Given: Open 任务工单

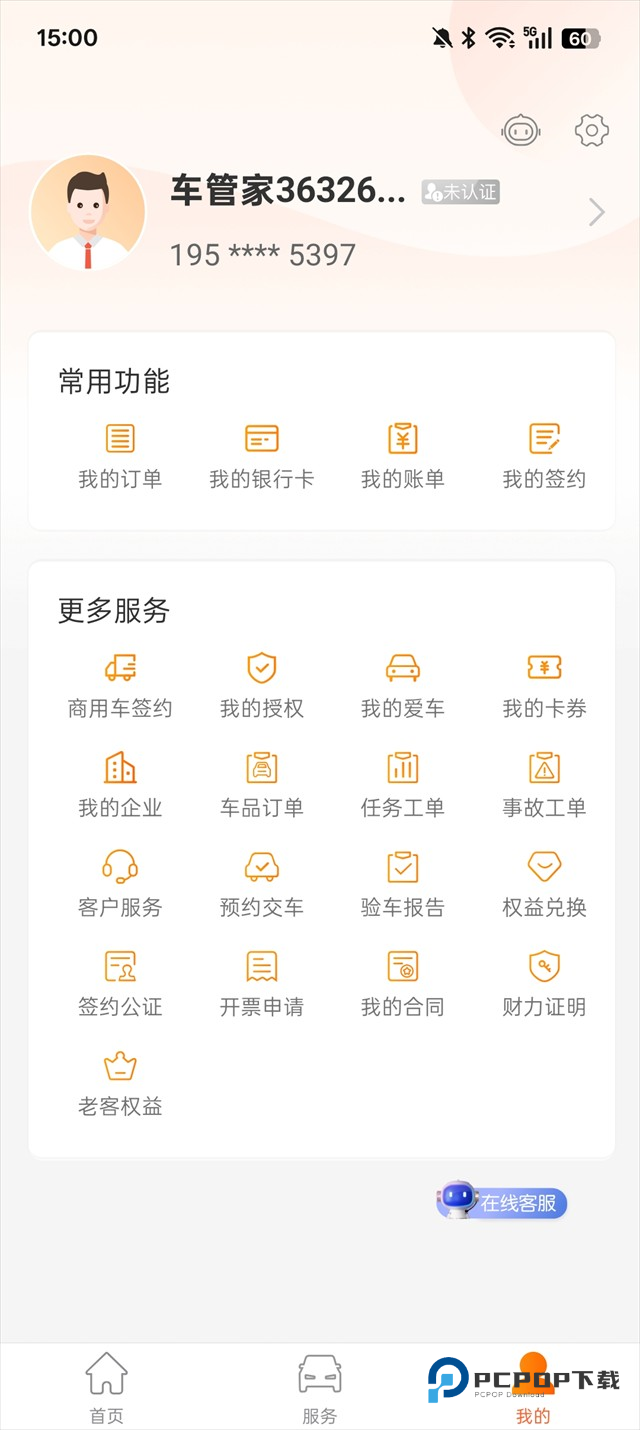Looking at the screenshot, I should pos(403,785).
